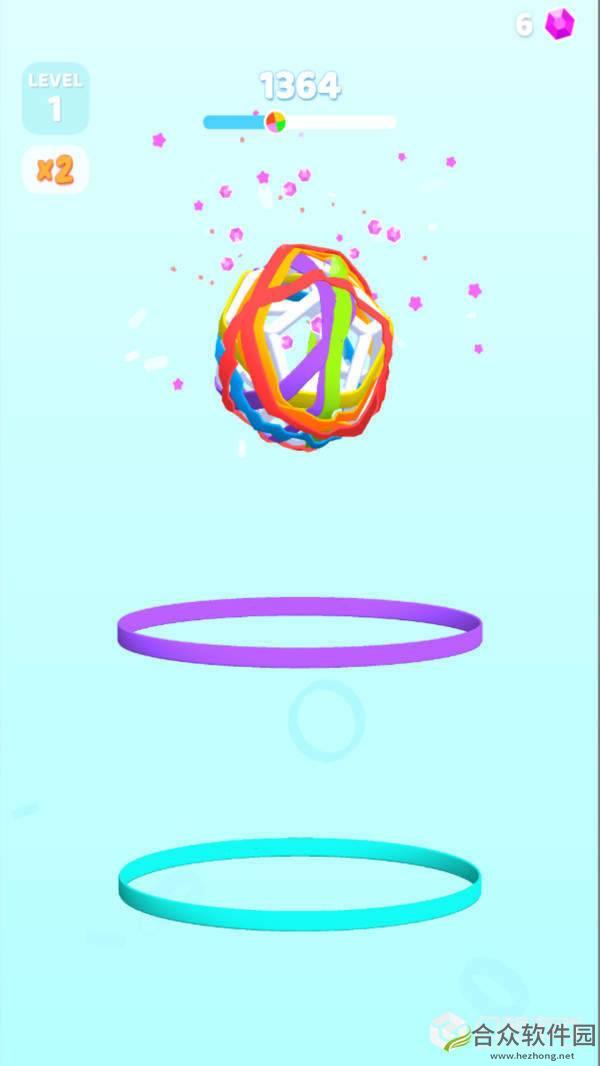The image size is (600, 1066).
Task: Launch the purple rubber band ring
Action: tap(300, 632)
